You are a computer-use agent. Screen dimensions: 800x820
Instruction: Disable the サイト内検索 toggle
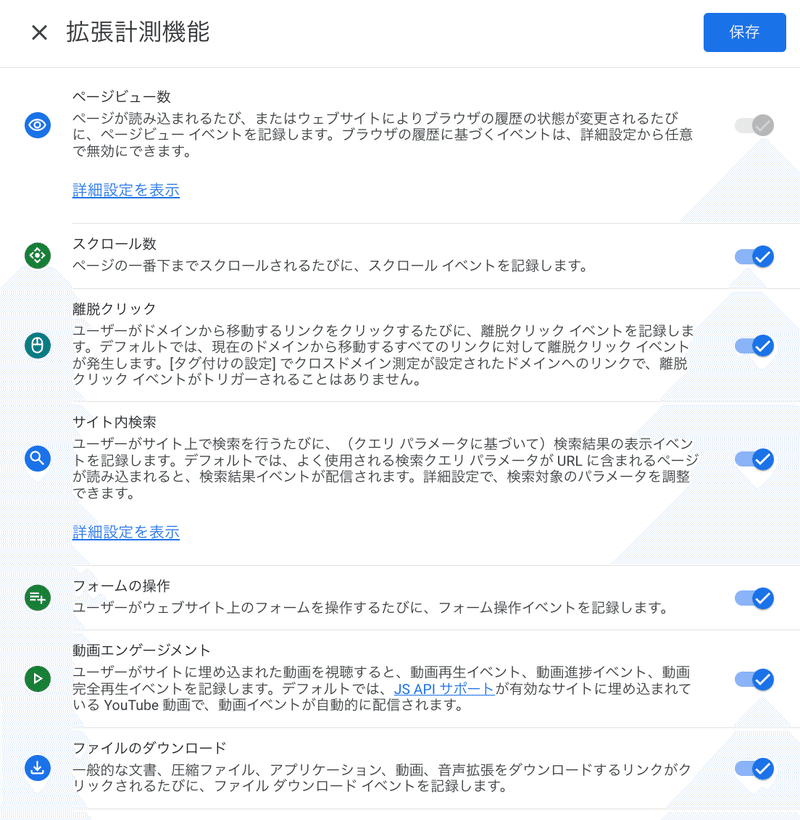[756, 460]
